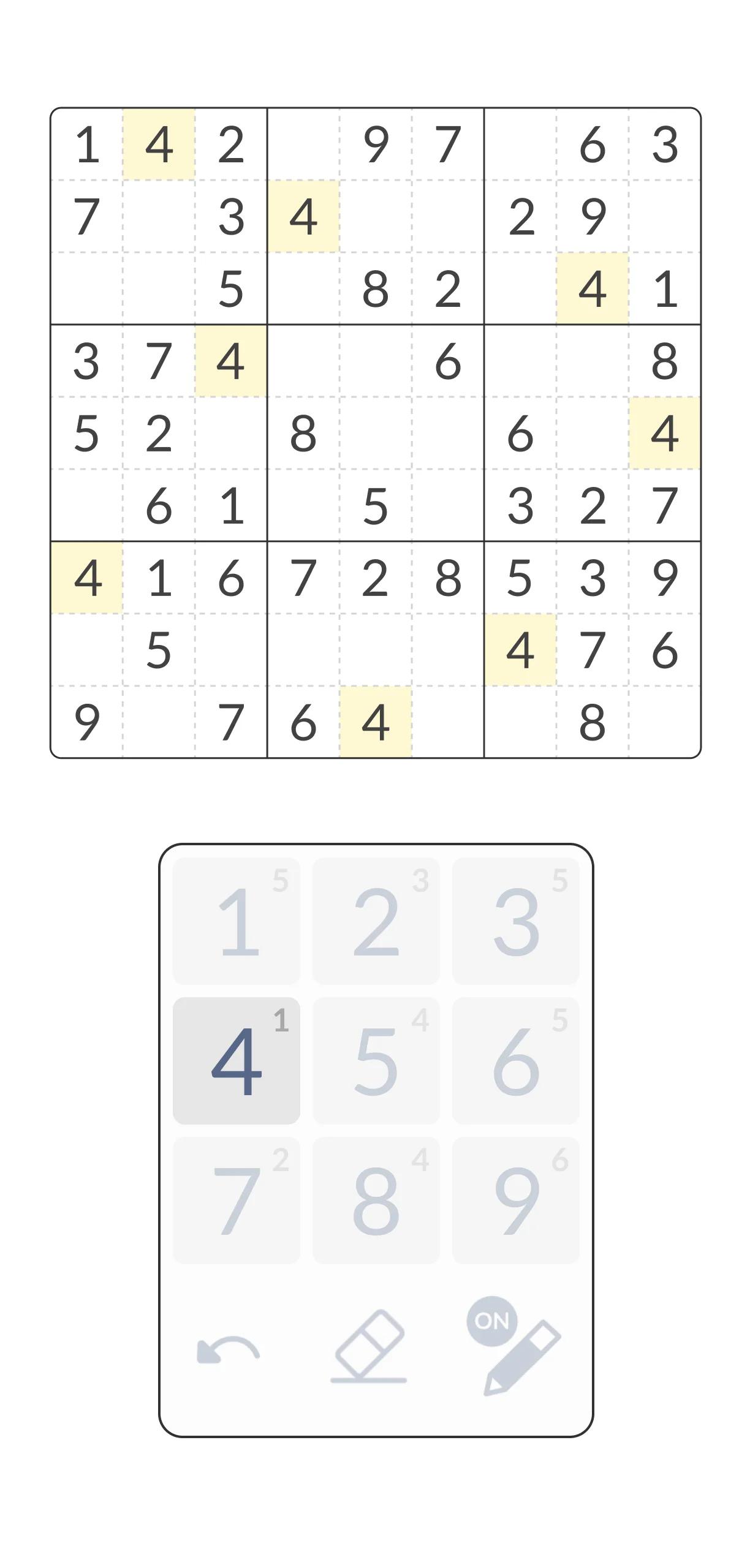Select number 7 from the keypad

tap(237, 1200)
